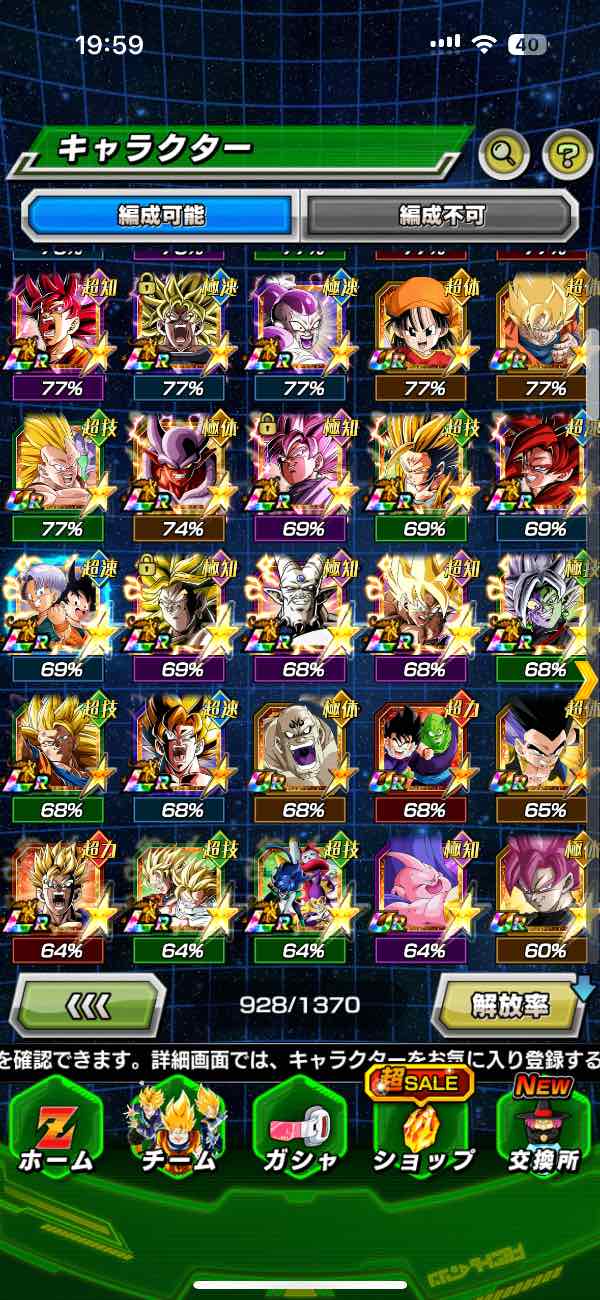Open the 60% 極 character card
Viewport: 600px width, 1300px height.
point(545,895)
